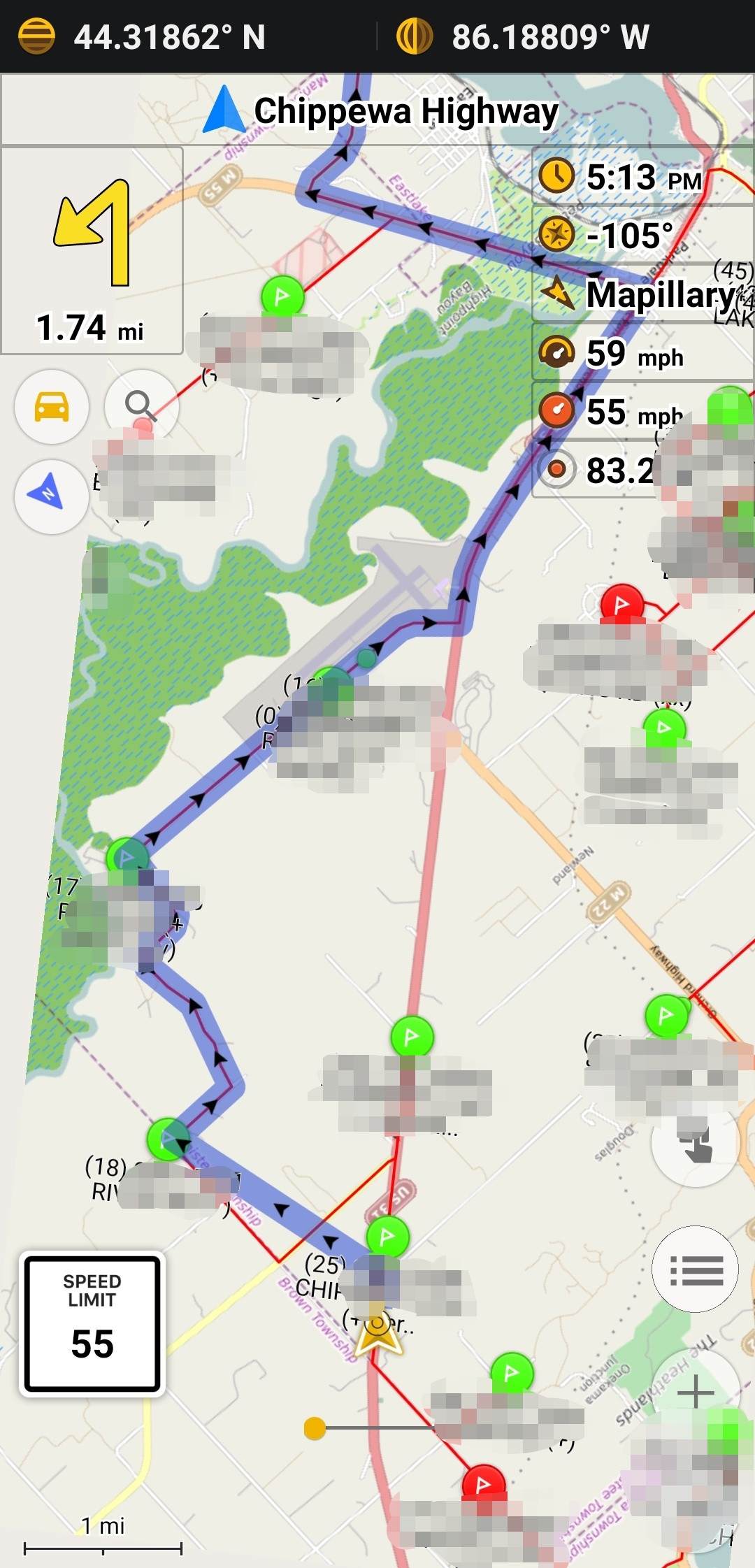Toggle the 5:13 PM time widget
Screen dimensions: 755x1568
[x=643, y=176]
